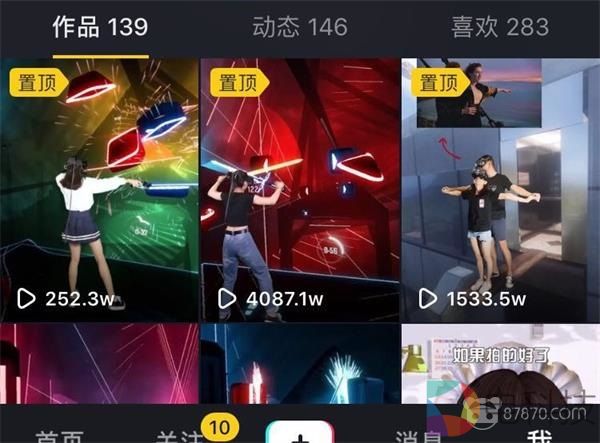Screen dimensions: 600x443
Task: Select the 我 profile tab
Action: click(538, 434)
